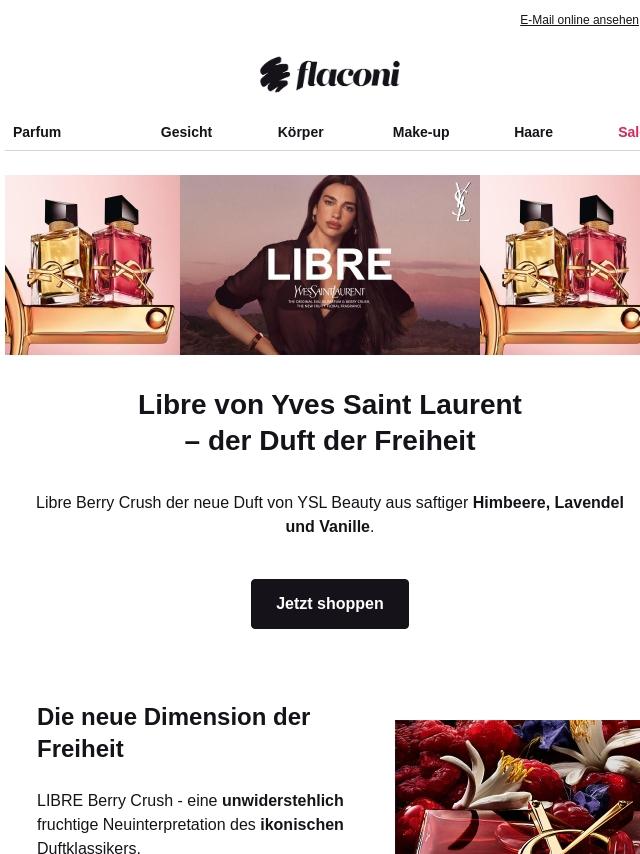Open the Gesicht category
640x854 pixels.
186,132
